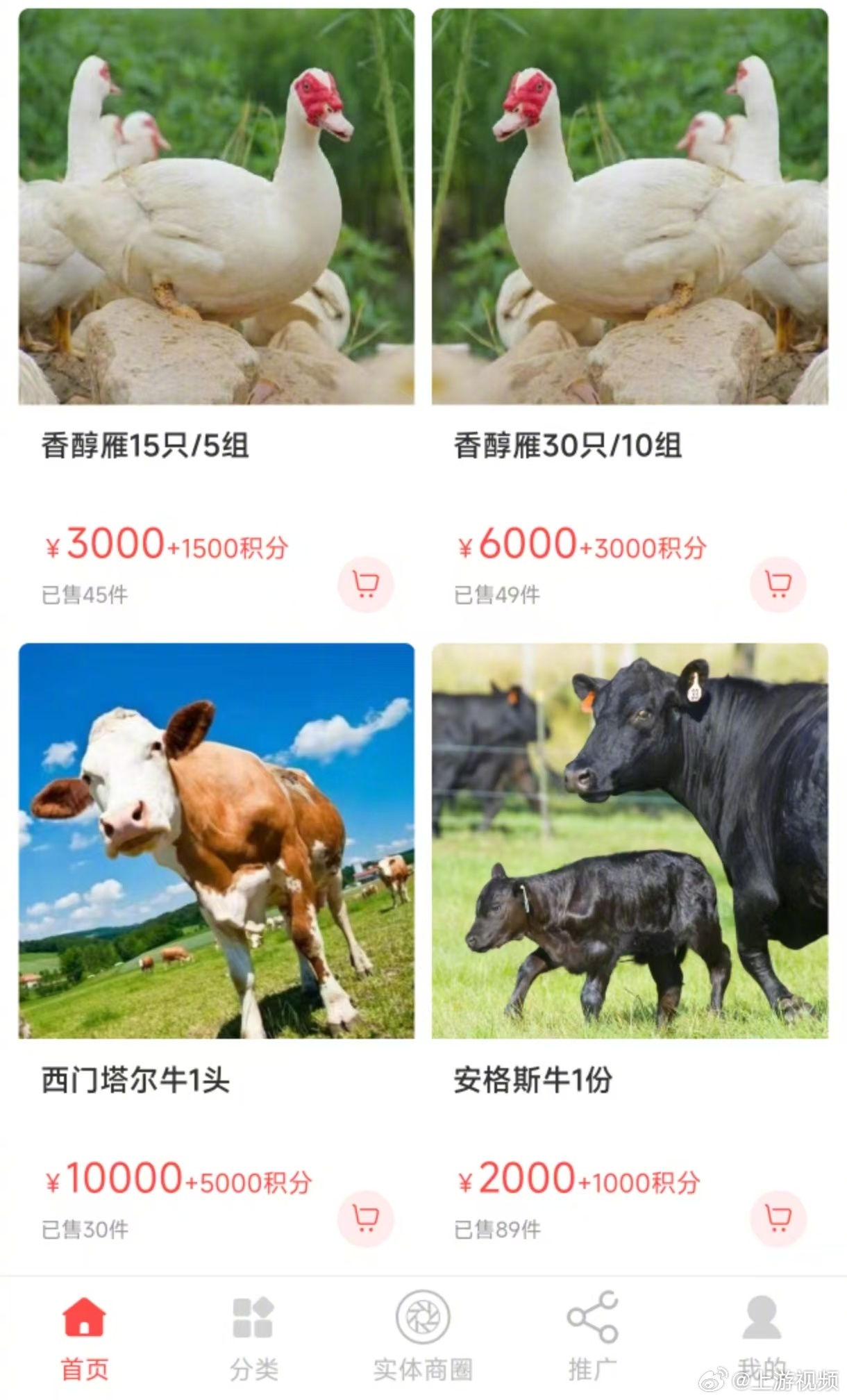The height and width of the screenshot is (1400, 847).
Task: Open the 实体商圈 tab
Action: 423,1338
